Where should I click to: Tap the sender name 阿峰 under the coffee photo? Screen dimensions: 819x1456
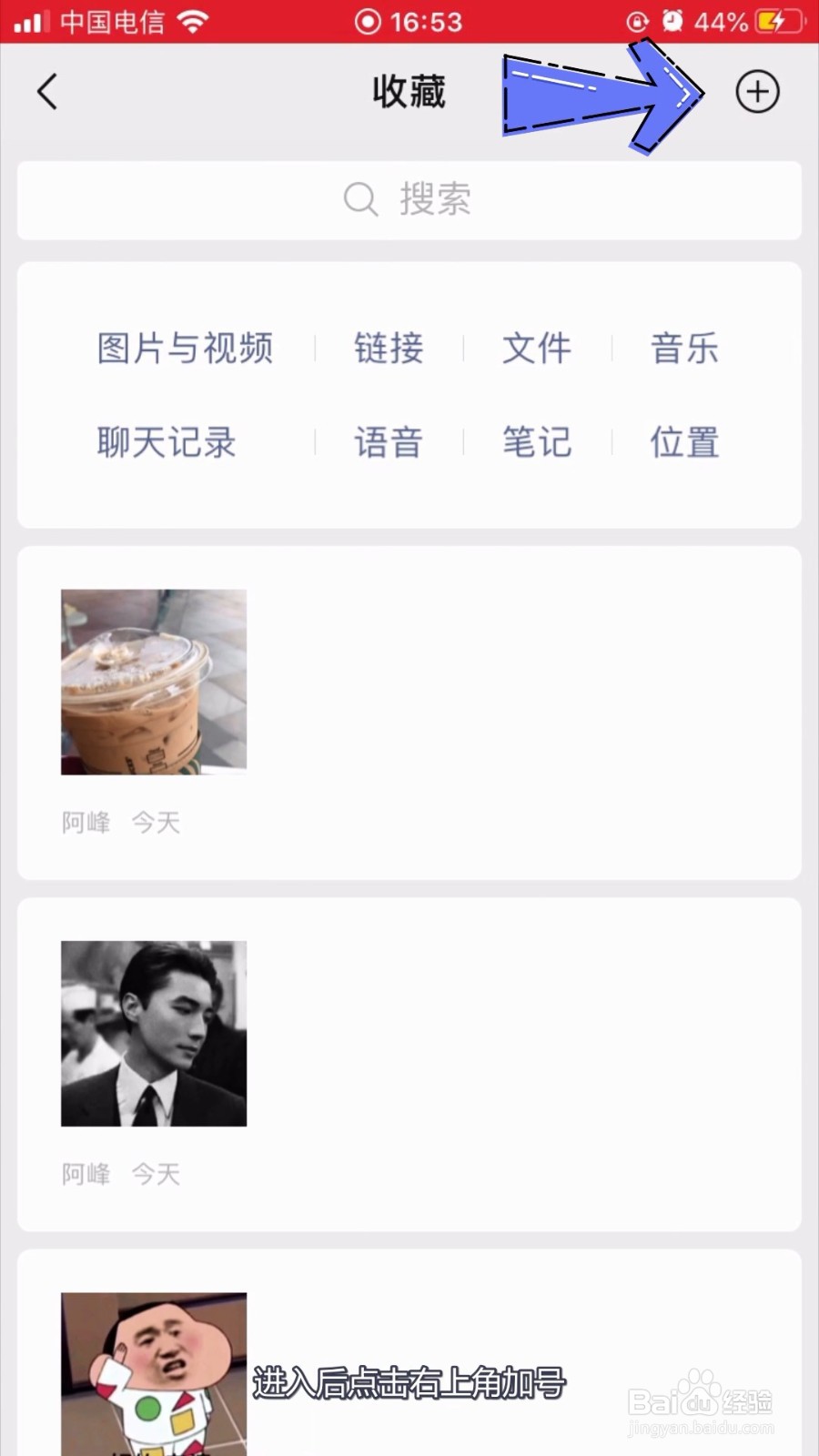pyautogui.click(x=85, y=822)
